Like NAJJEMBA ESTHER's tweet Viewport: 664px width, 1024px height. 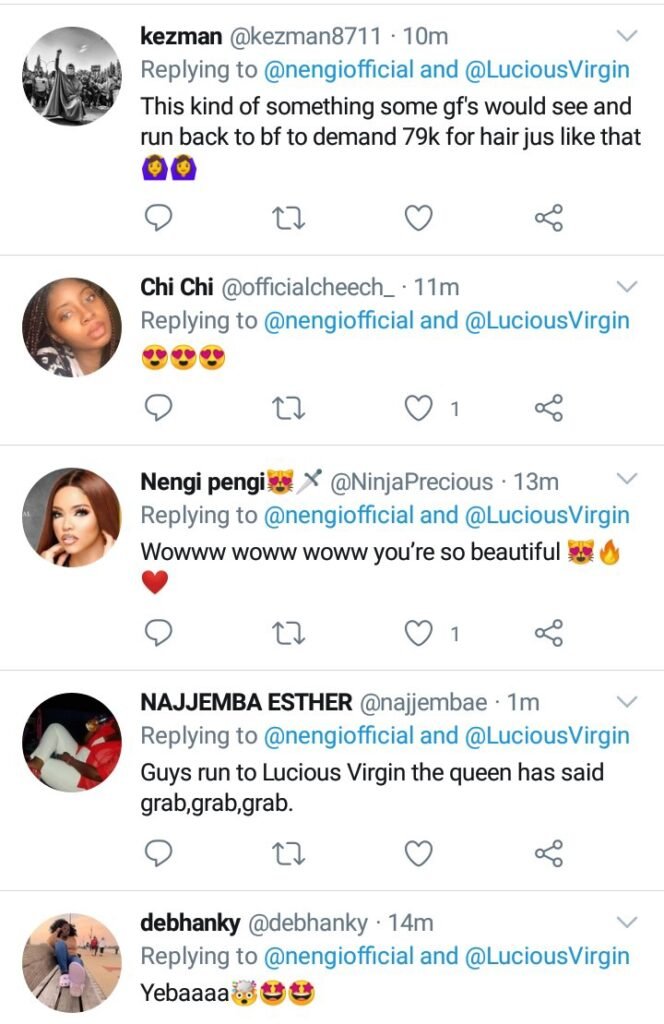coord(418,853)
